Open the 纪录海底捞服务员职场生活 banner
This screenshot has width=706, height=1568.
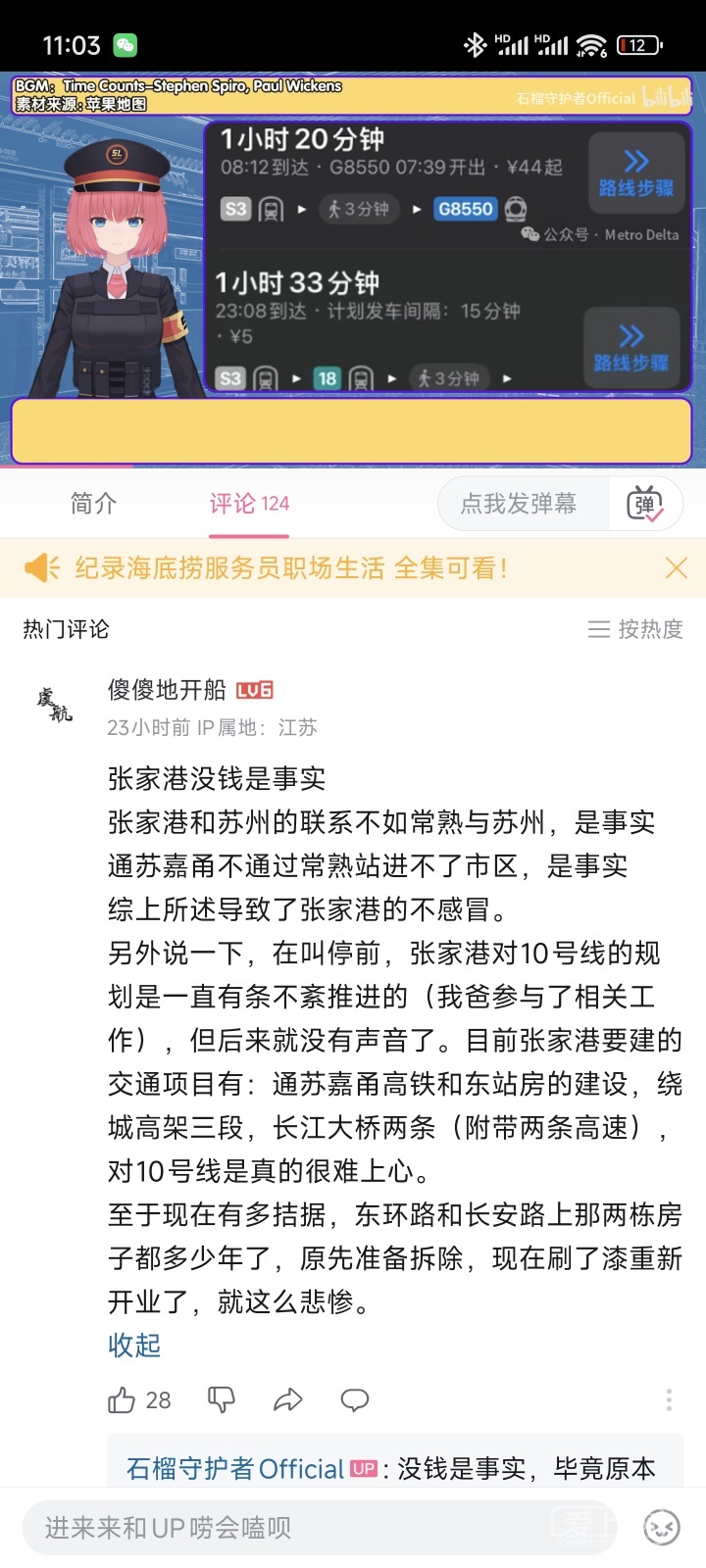click(290, 567)
